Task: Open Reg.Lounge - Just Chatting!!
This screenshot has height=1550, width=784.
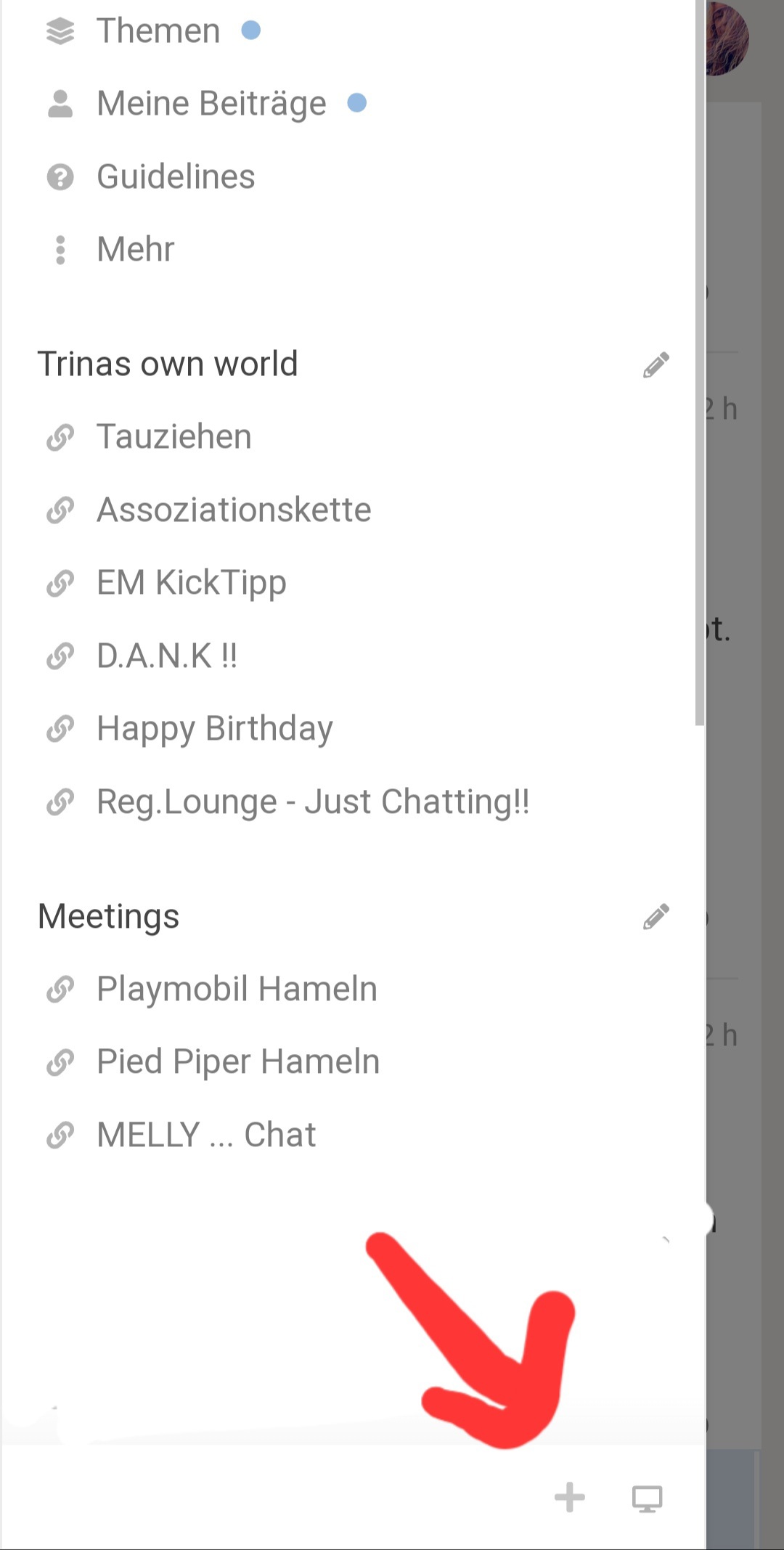Action: (x=312, y=801)
